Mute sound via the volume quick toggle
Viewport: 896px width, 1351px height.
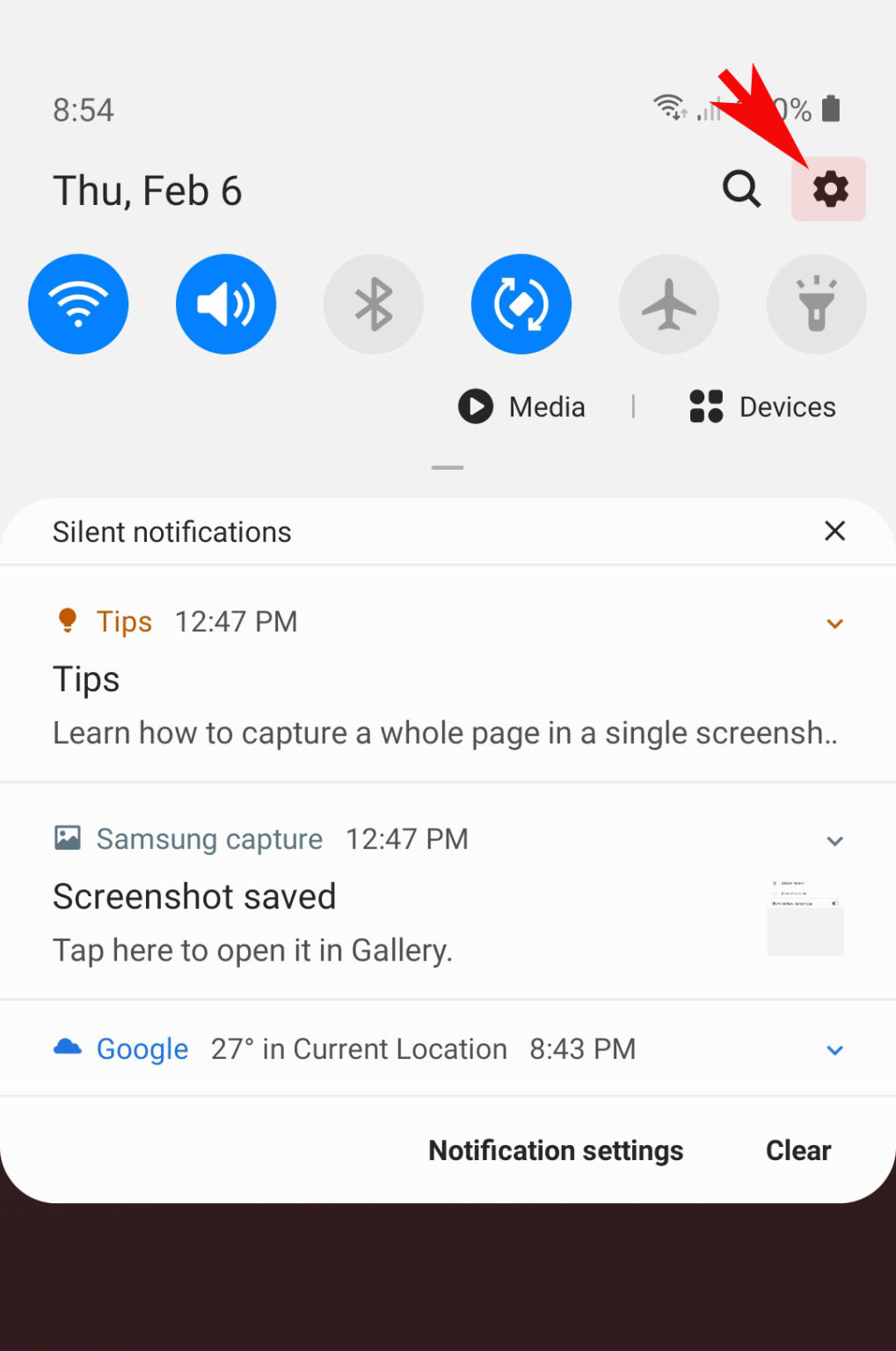pos(226,303)
